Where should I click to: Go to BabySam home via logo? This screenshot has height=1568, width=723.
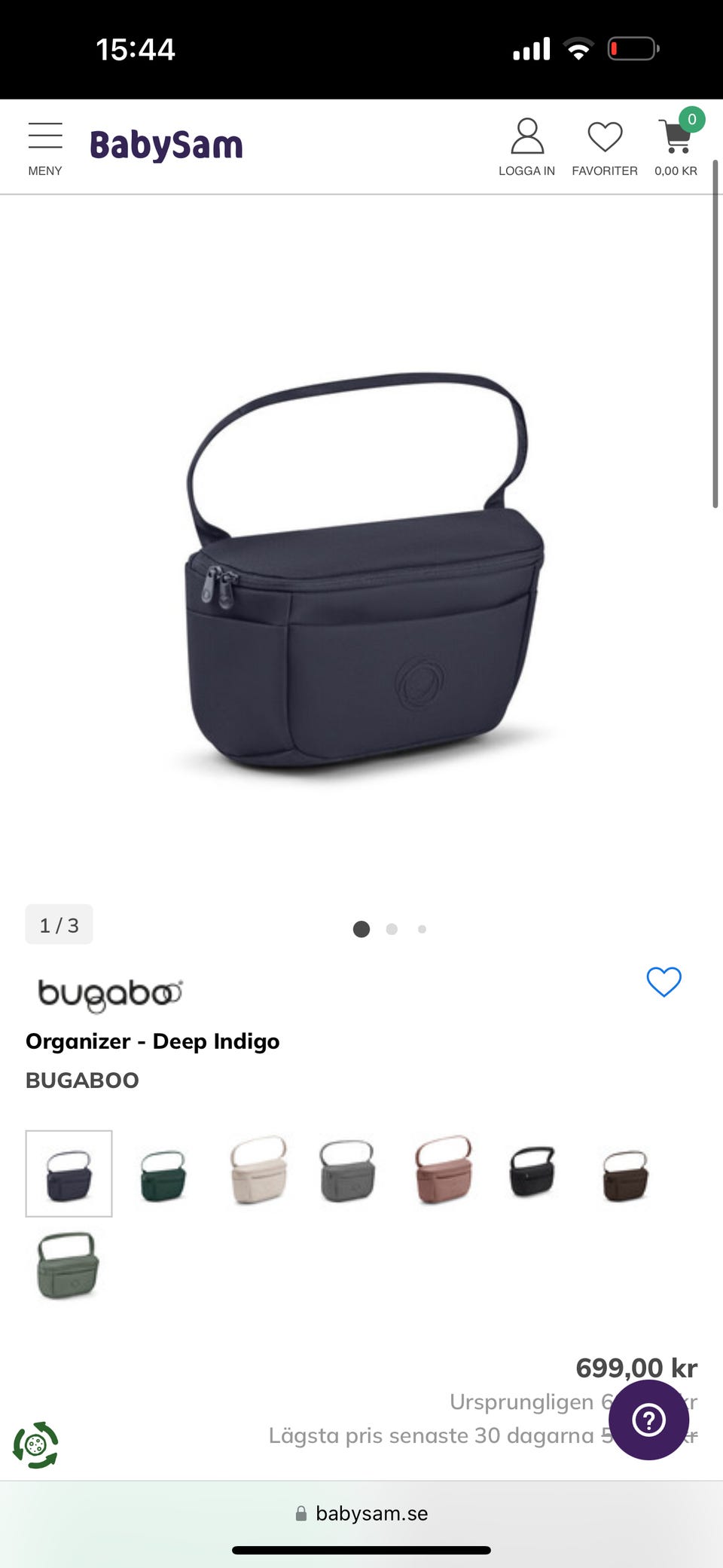point(166,145)
